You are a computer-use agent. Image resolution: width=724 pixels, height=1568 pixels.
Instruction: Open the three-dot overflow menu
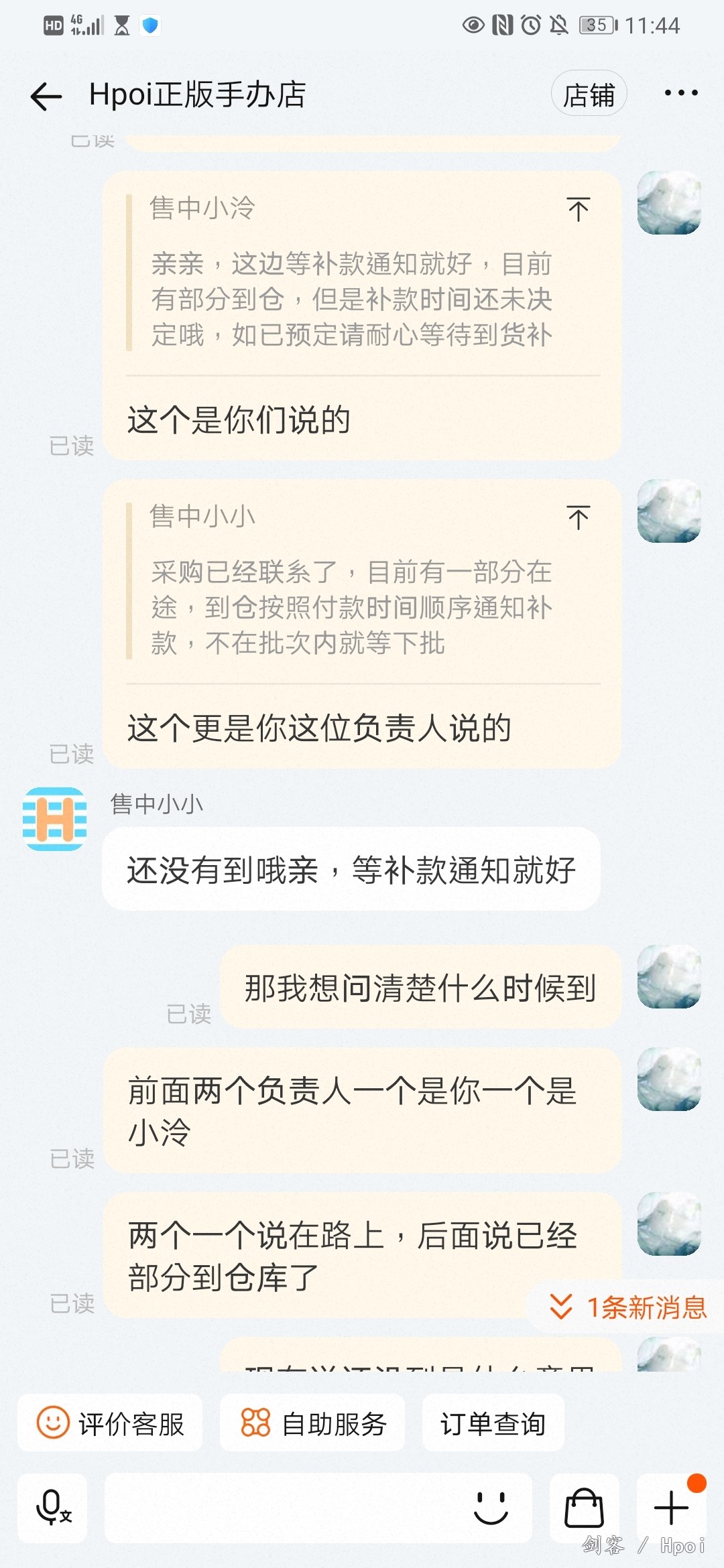point(680,93)
